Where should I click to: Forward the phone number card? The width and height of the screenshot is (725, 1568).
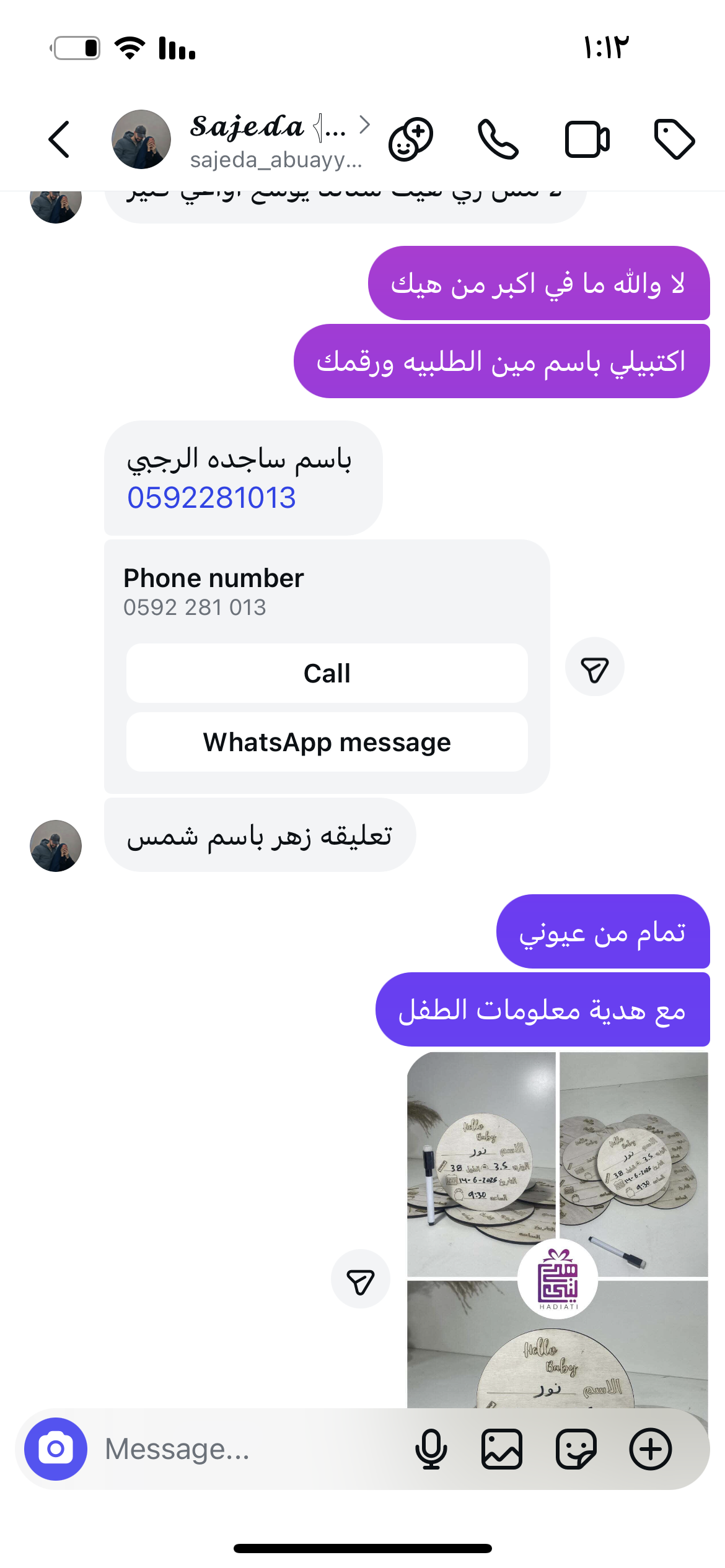594,668
